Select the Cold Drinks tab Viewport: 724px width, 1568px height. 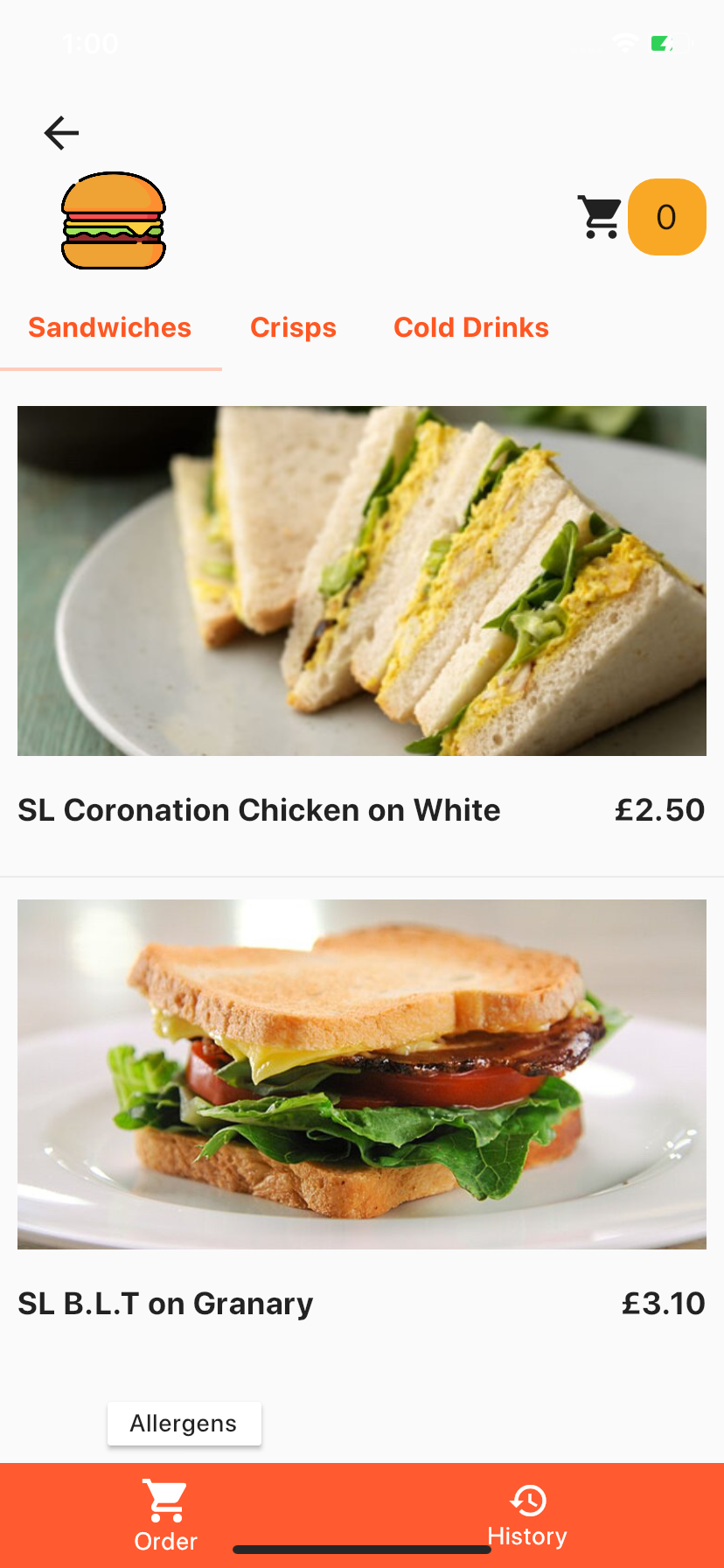point(470,327)
